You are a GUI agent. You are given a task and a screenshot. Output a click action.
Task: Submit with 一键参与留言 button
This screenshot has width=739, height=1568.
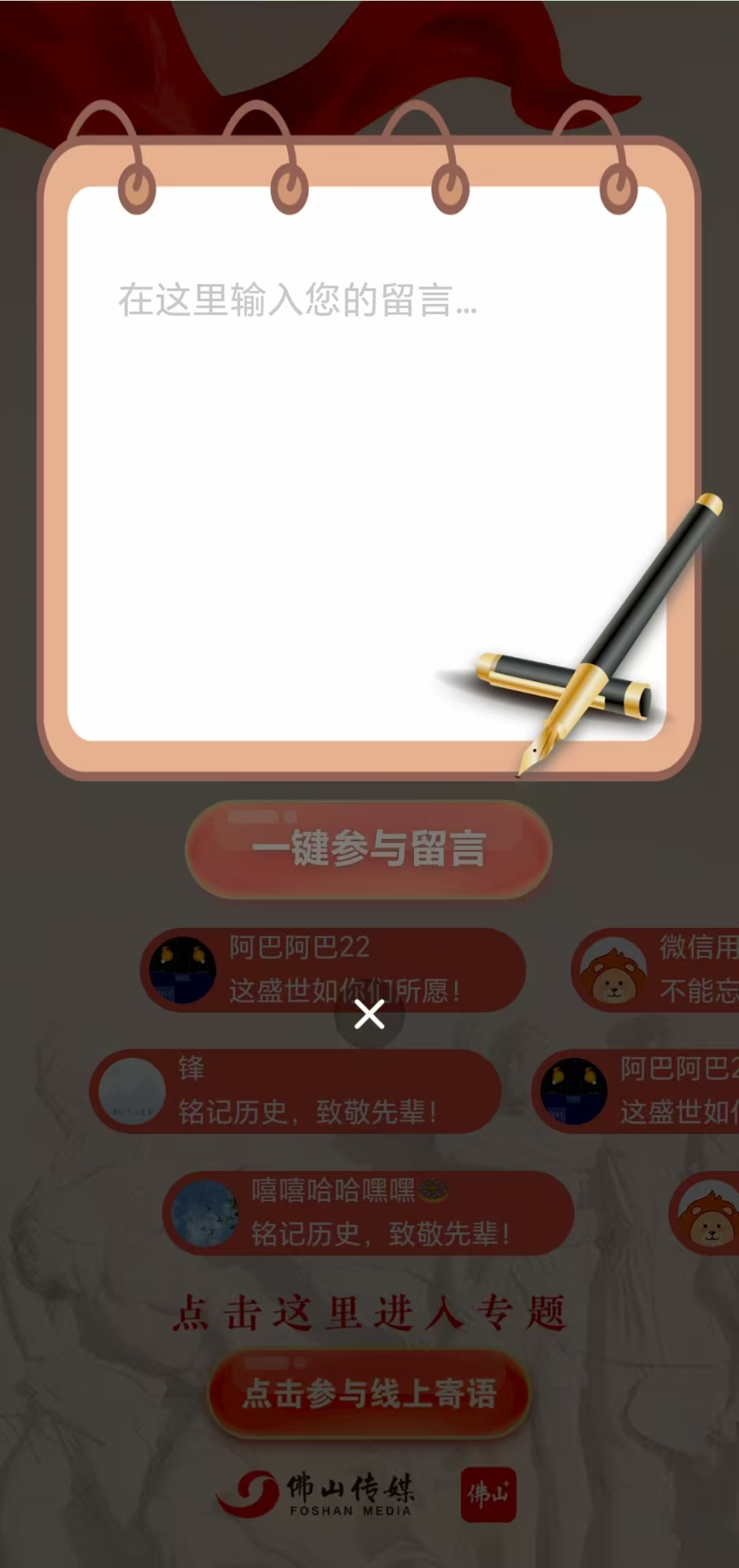[369, 848]
